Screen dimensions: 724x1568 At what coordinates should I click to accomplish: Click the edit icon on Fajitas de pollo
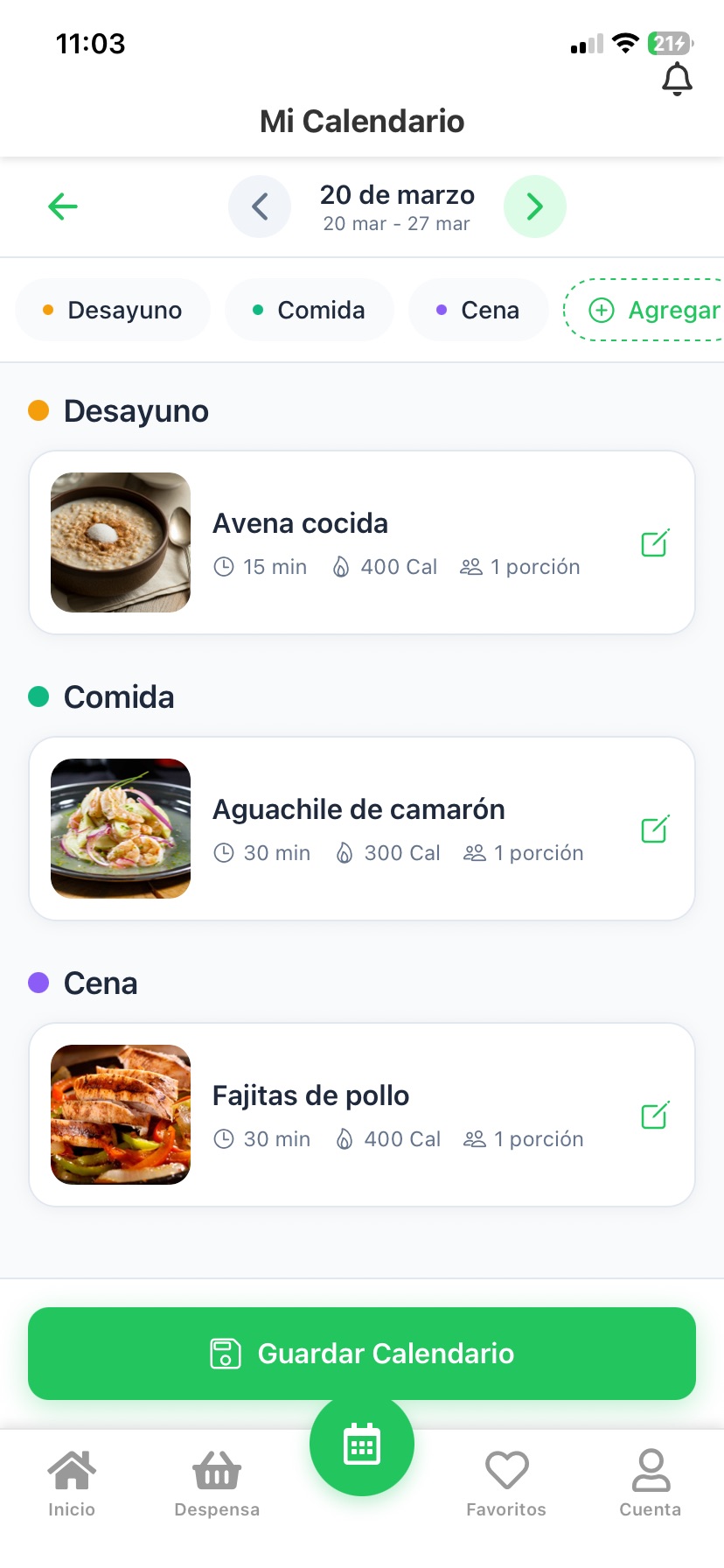click(x=655, y=1115)
